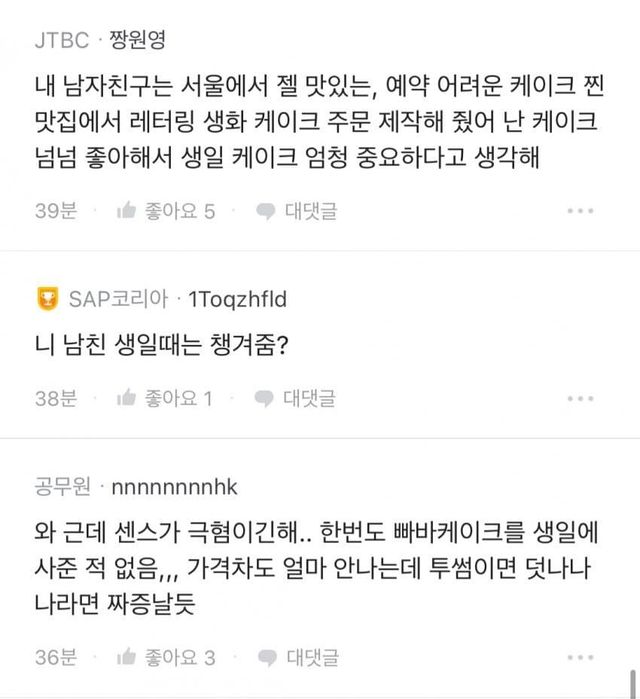Like the comment by 1Toqzhfld
The width and height of the screenshot is (640, 699).
click(x=165, y=398)
